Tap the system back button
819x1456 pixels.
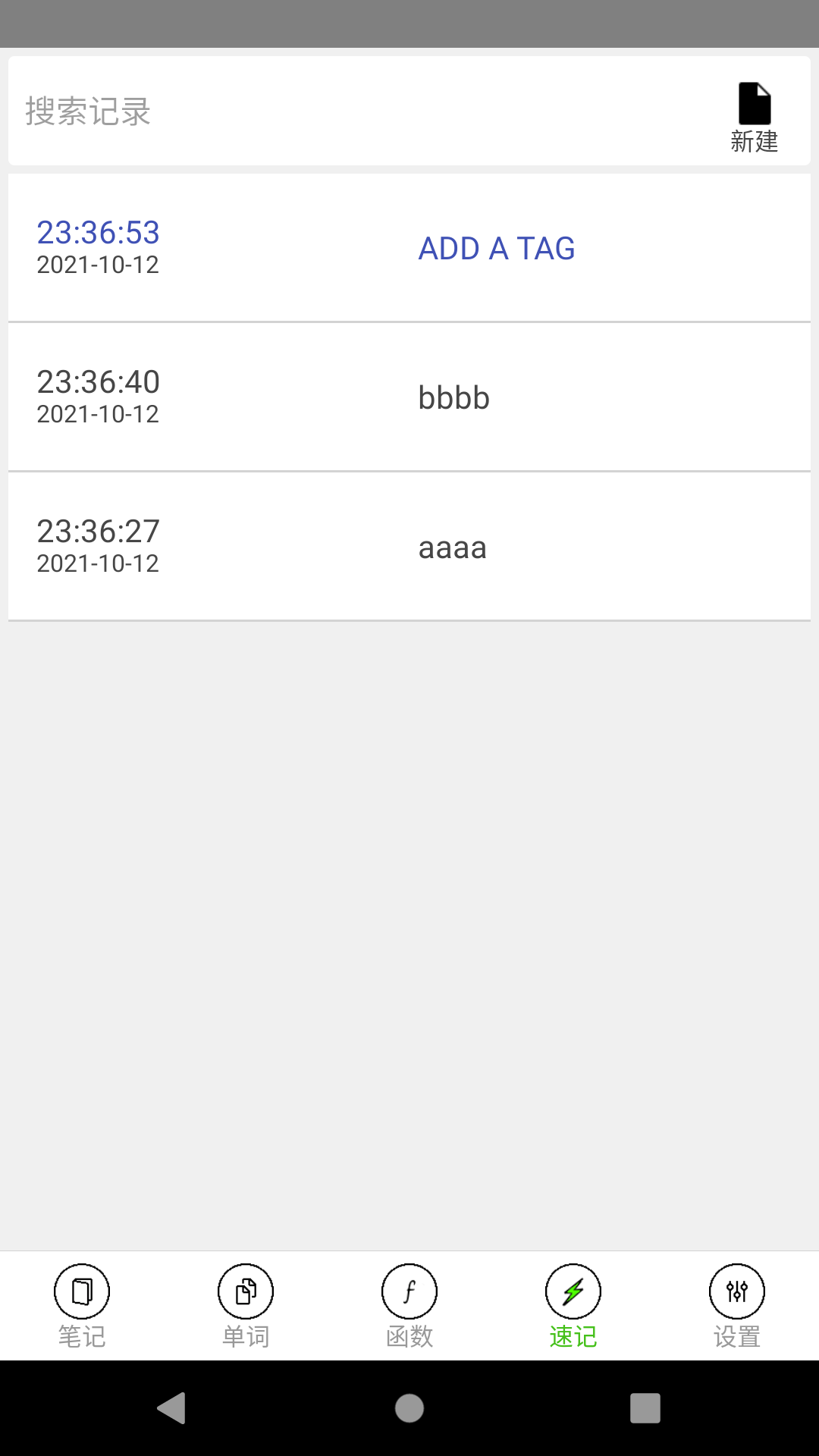[x=172, y=1408]
